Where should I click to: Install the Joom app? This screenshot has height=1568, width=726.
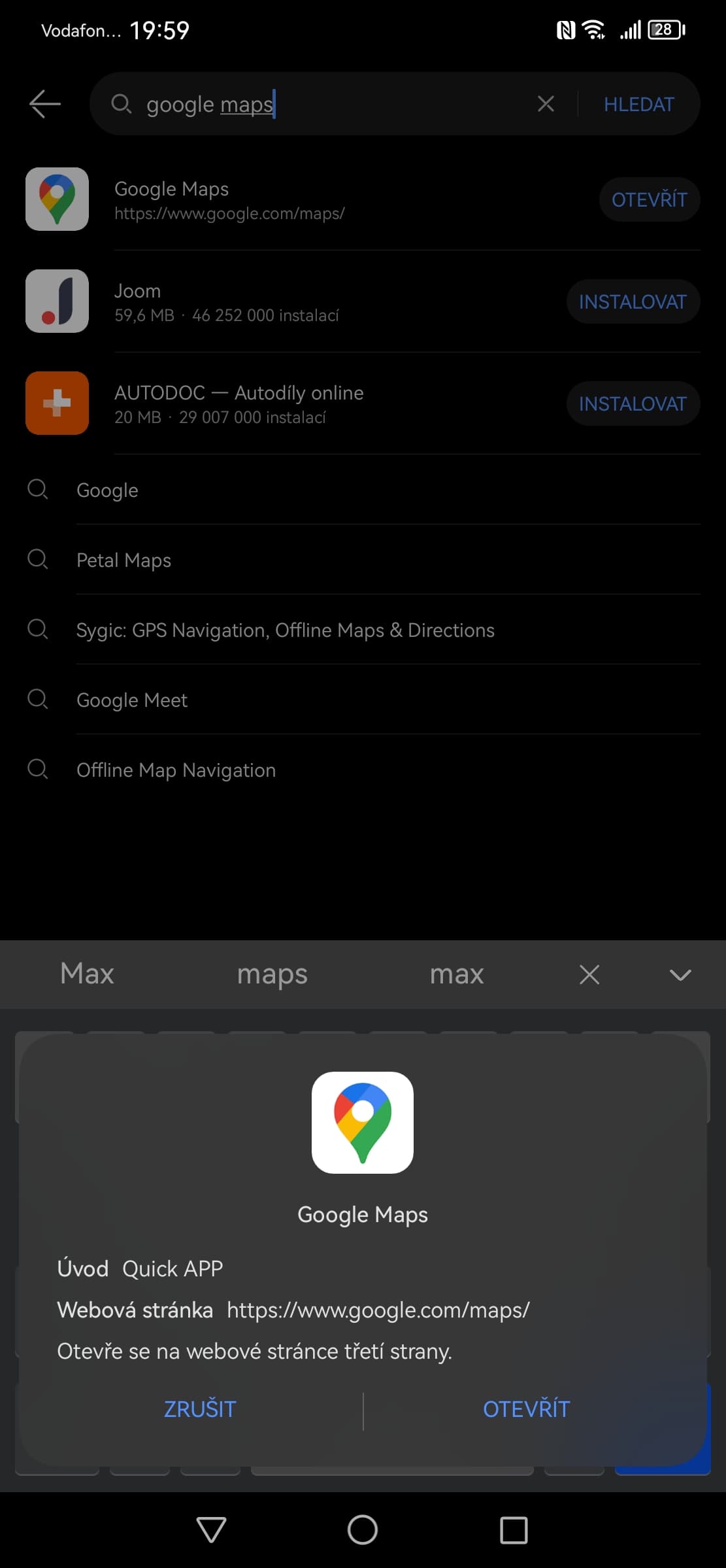pos(633,301)
